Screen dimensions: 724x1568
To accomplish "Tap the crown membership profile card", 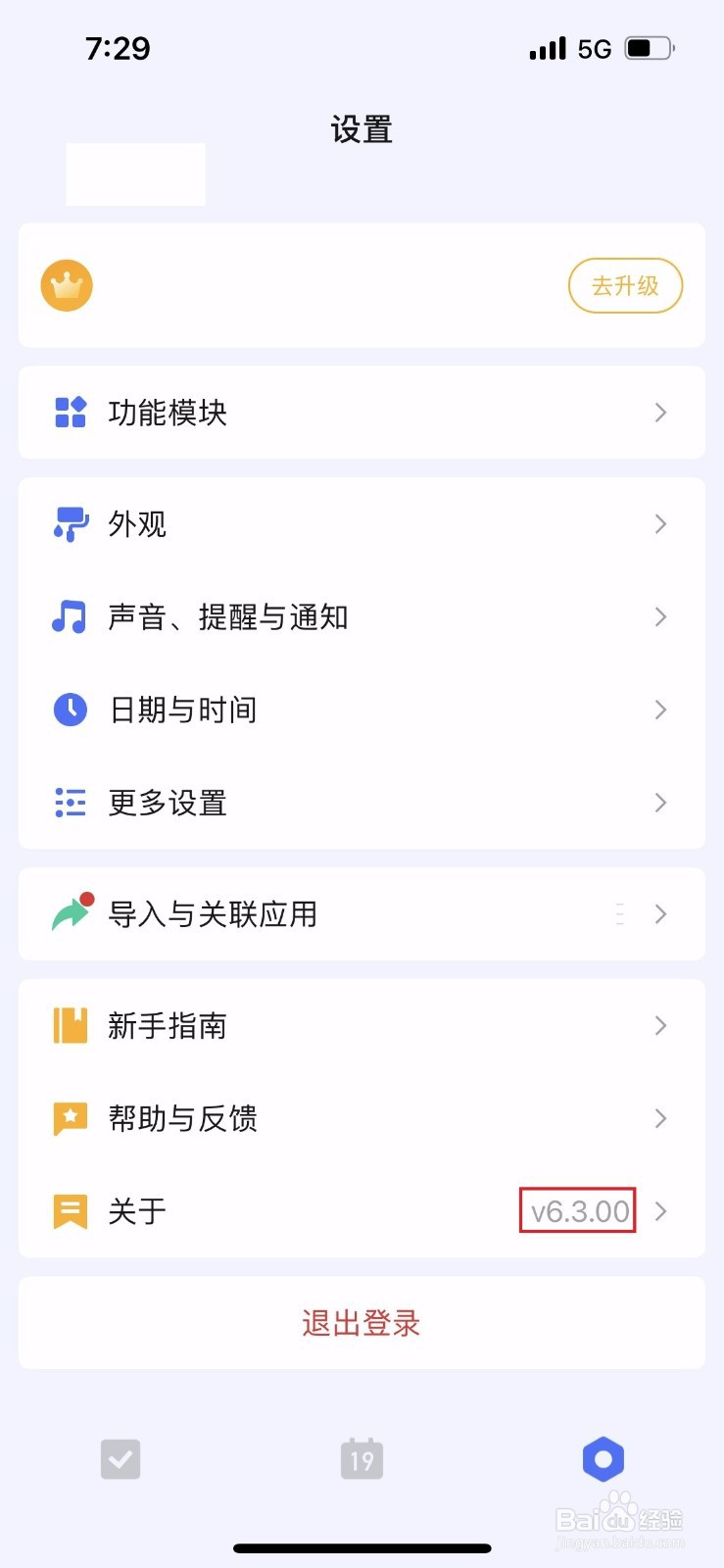I will click(362, 285).
